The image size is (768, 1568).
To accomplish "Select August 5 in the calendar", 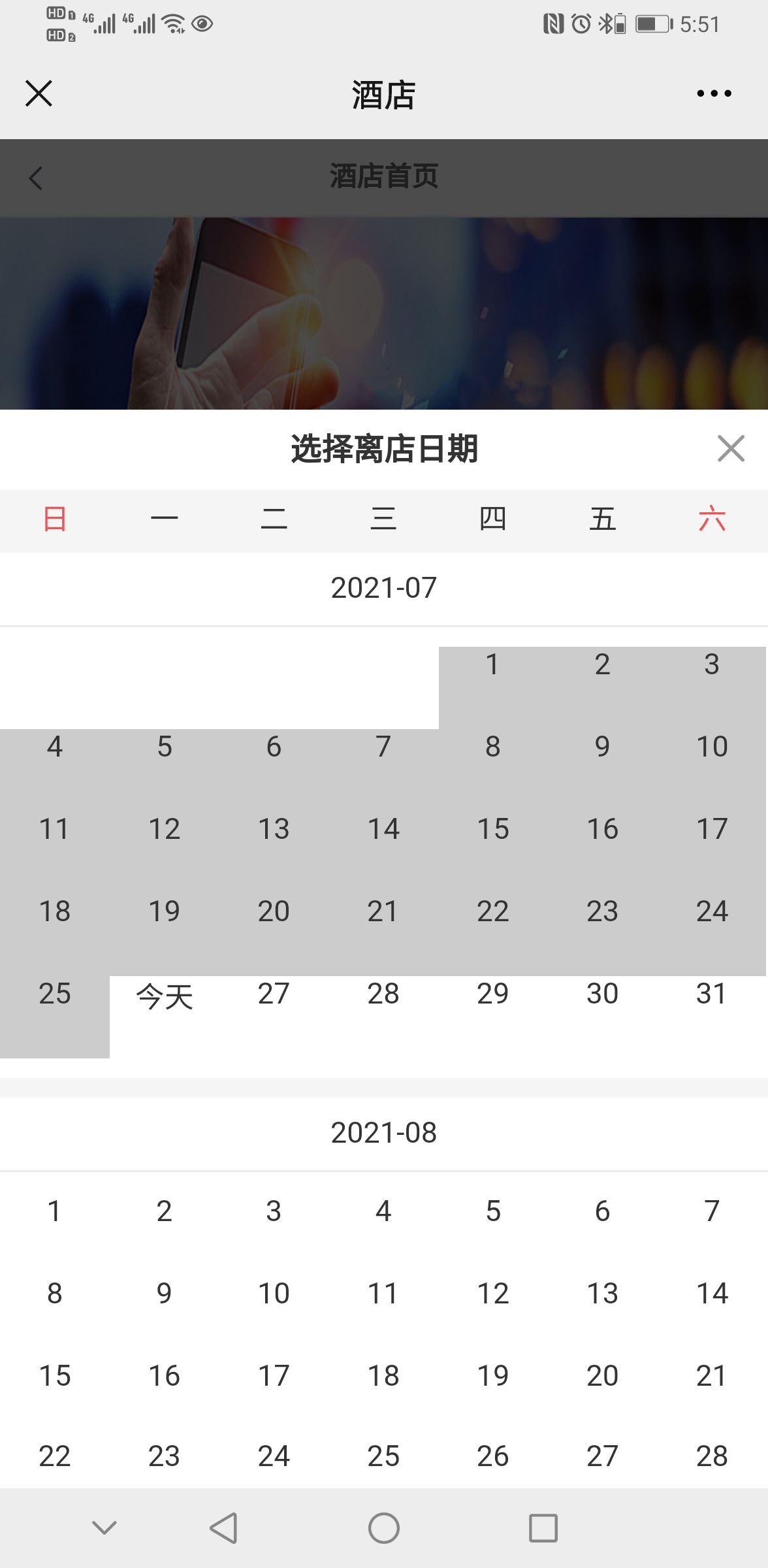I will 492,1212.
